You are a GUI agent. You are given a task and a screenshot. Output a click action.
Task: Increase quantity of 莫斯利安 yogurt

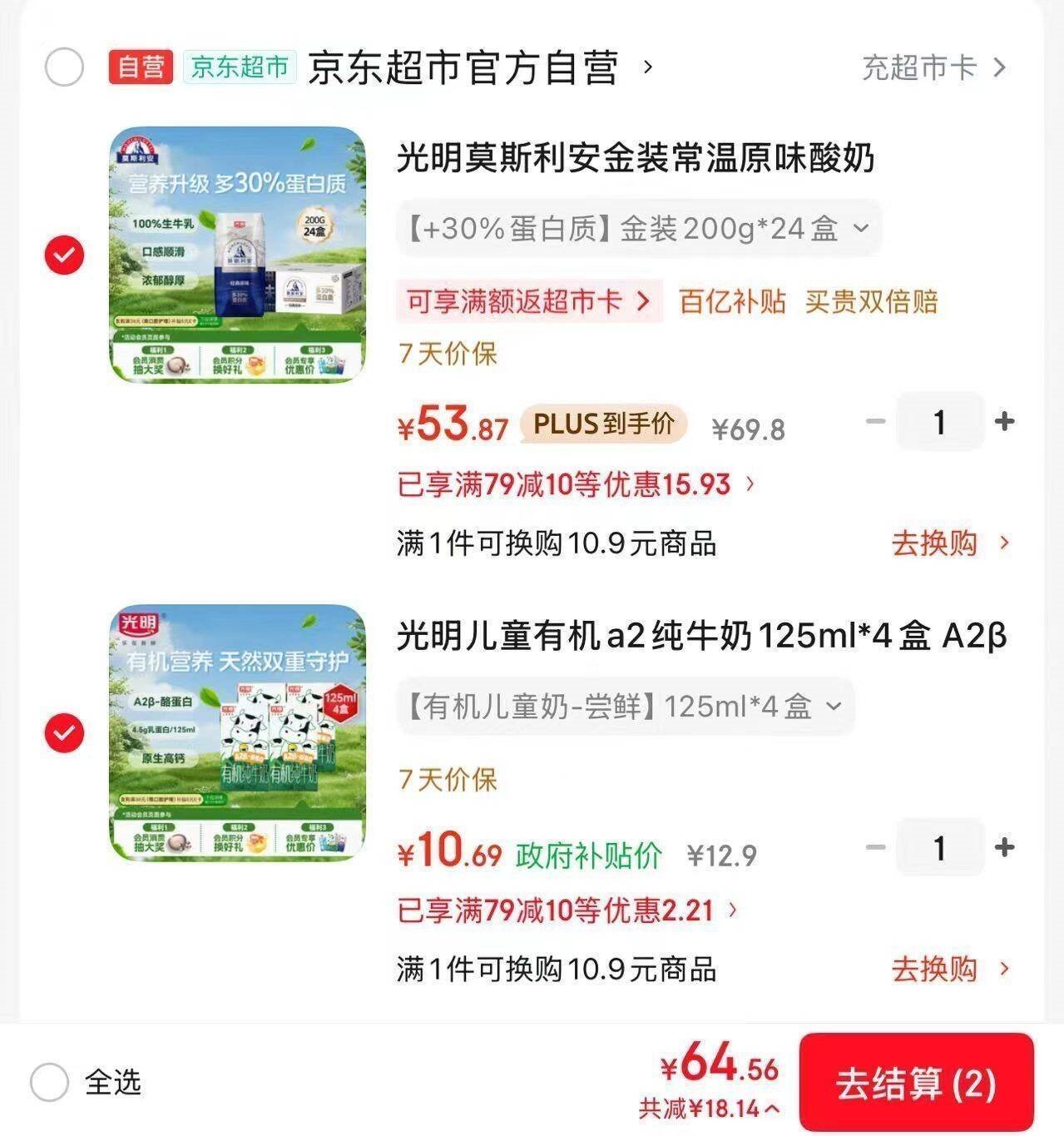click(x=1004, y=422)
